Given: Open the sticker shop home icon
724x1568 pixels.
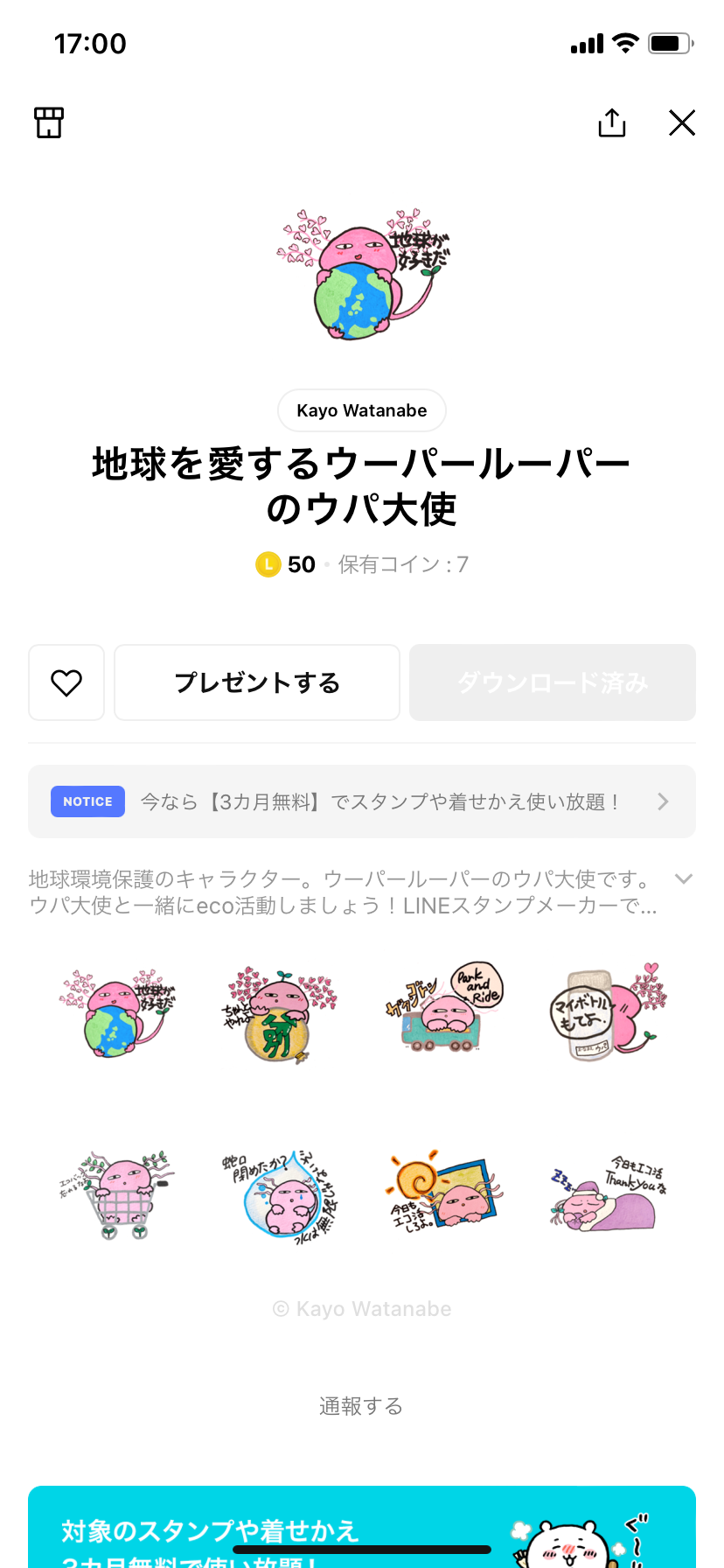Looking at the screenshot, I should pos(48,122).
